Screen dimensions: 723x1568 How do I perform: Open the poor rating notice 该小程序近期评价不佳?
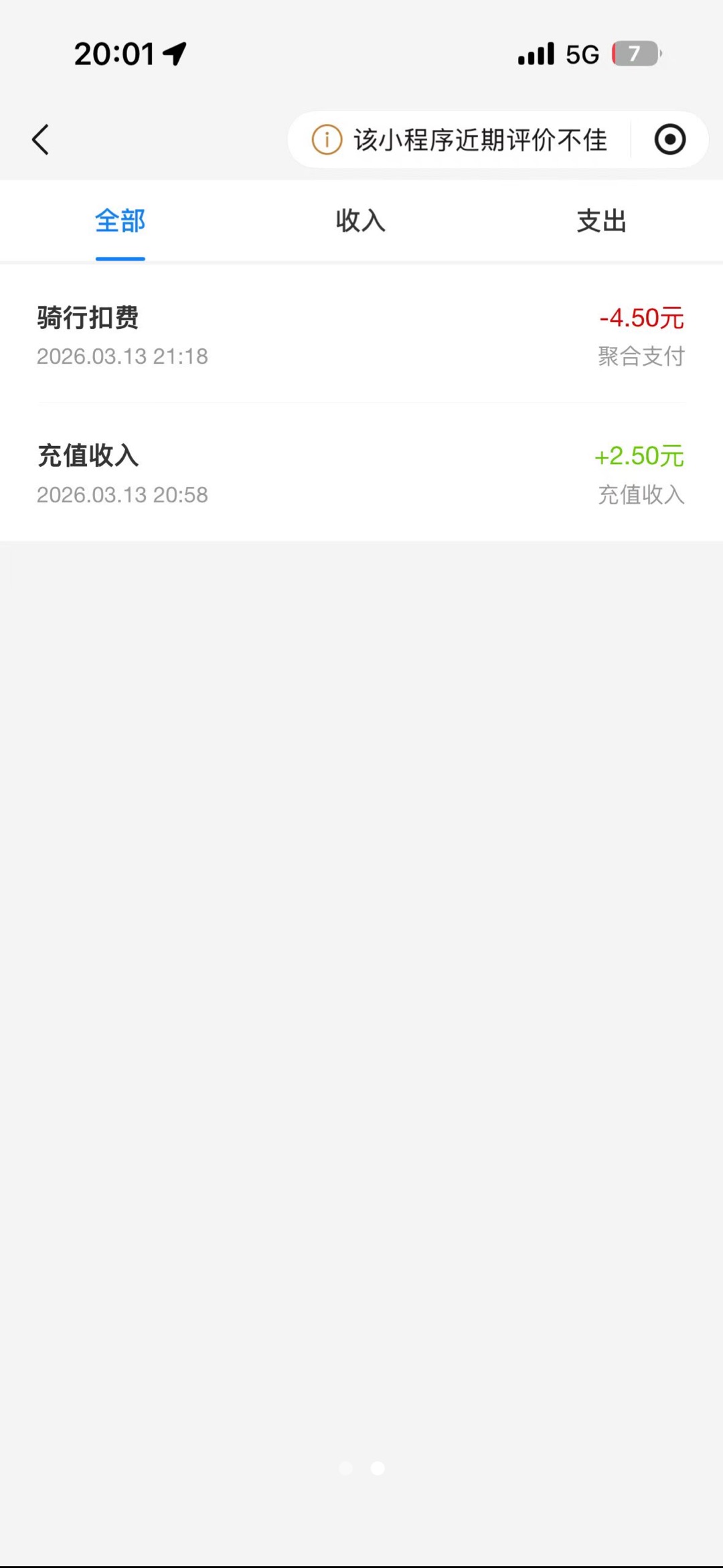click(461, 140)
